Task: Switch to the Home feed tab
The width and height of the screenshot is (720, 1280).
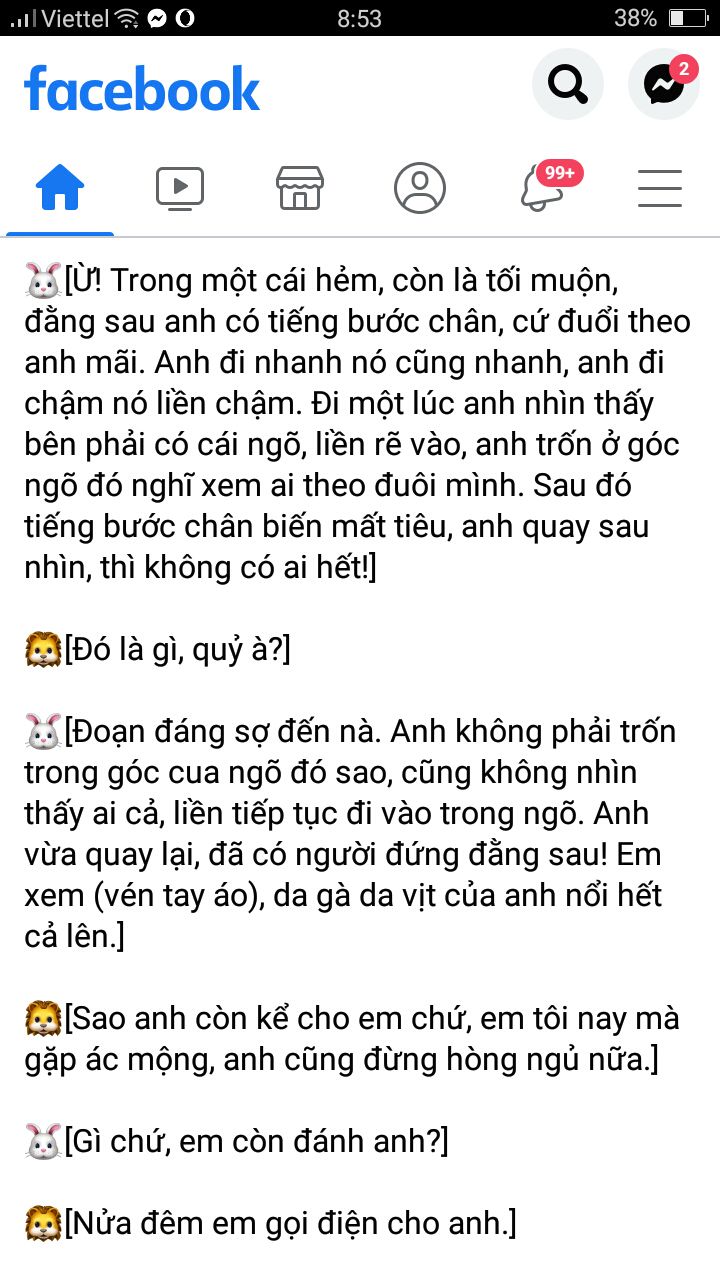Action: tap(60, 187)
